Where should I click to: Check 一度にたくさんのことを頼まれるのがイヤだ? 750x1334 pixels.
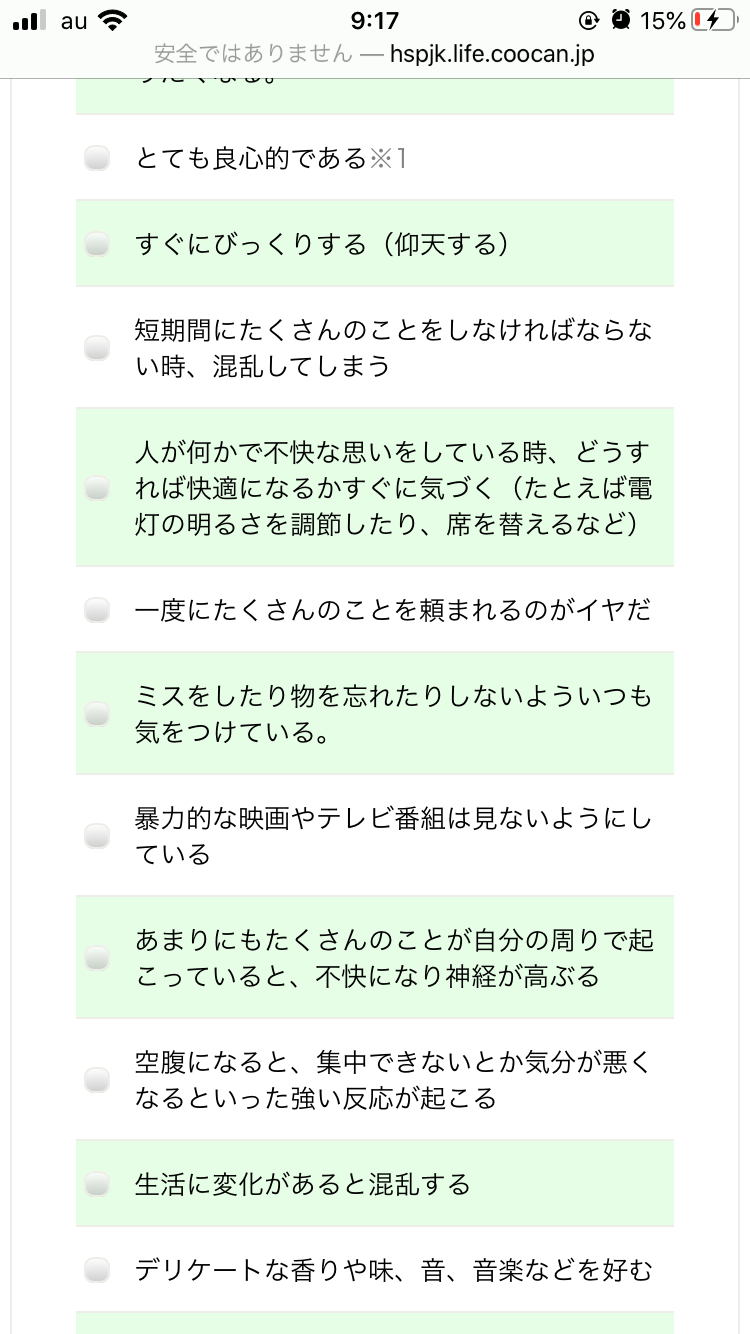[x=97, y=610]
